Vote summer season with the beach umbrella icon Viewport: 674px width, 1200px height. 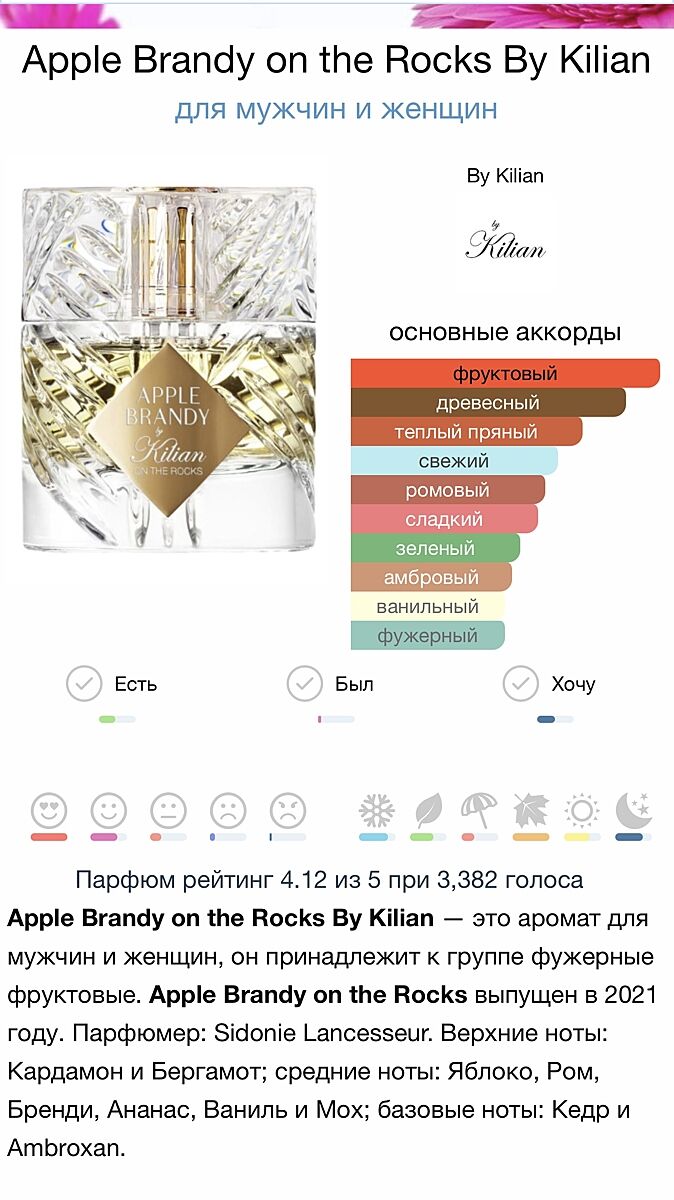(x=479, y=811)
